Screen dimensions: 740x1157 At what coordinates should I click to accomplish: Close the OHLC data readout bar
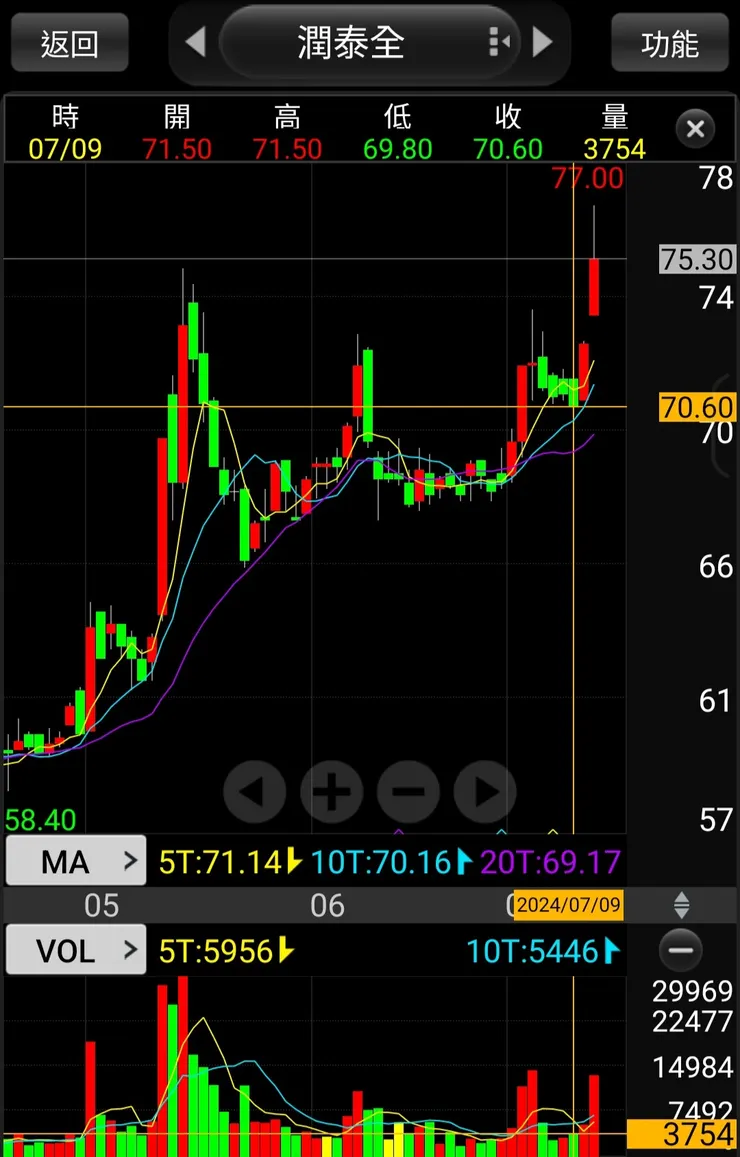point(695,128)
